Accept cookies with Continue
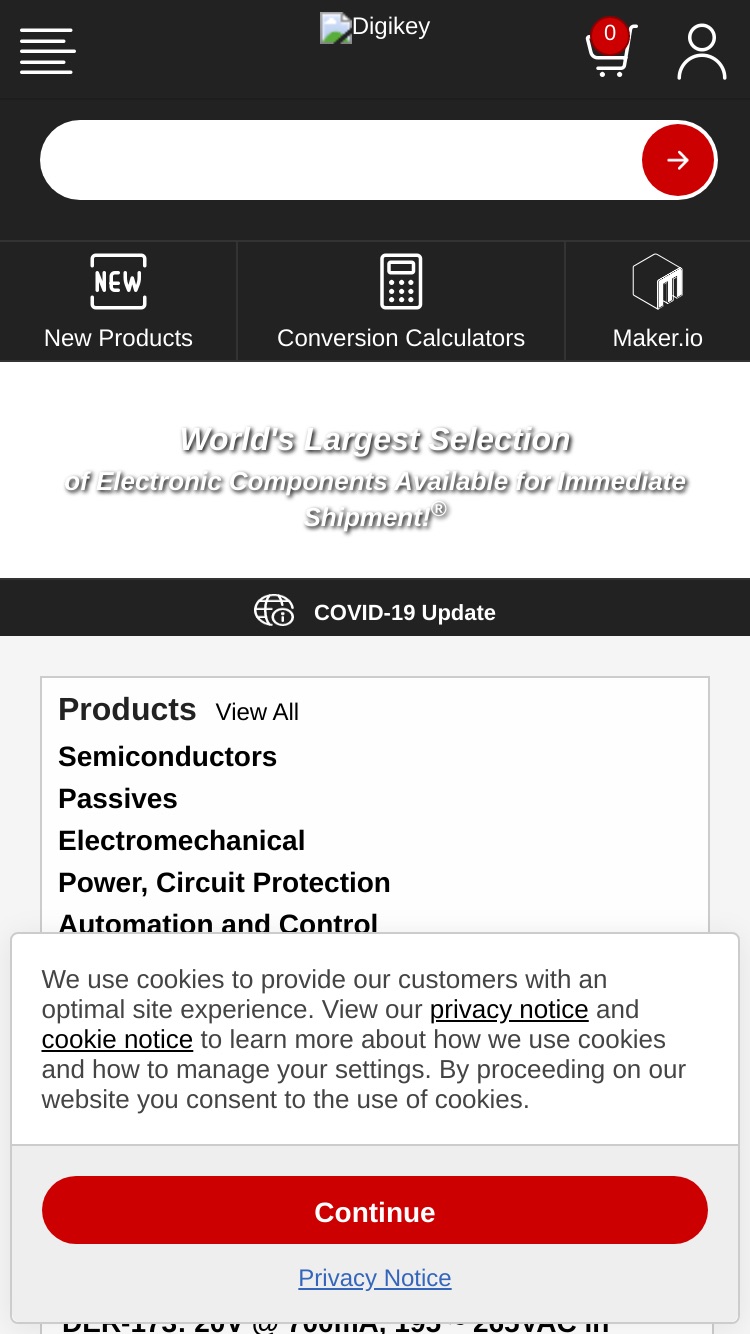 click(x=375, y=1211)
